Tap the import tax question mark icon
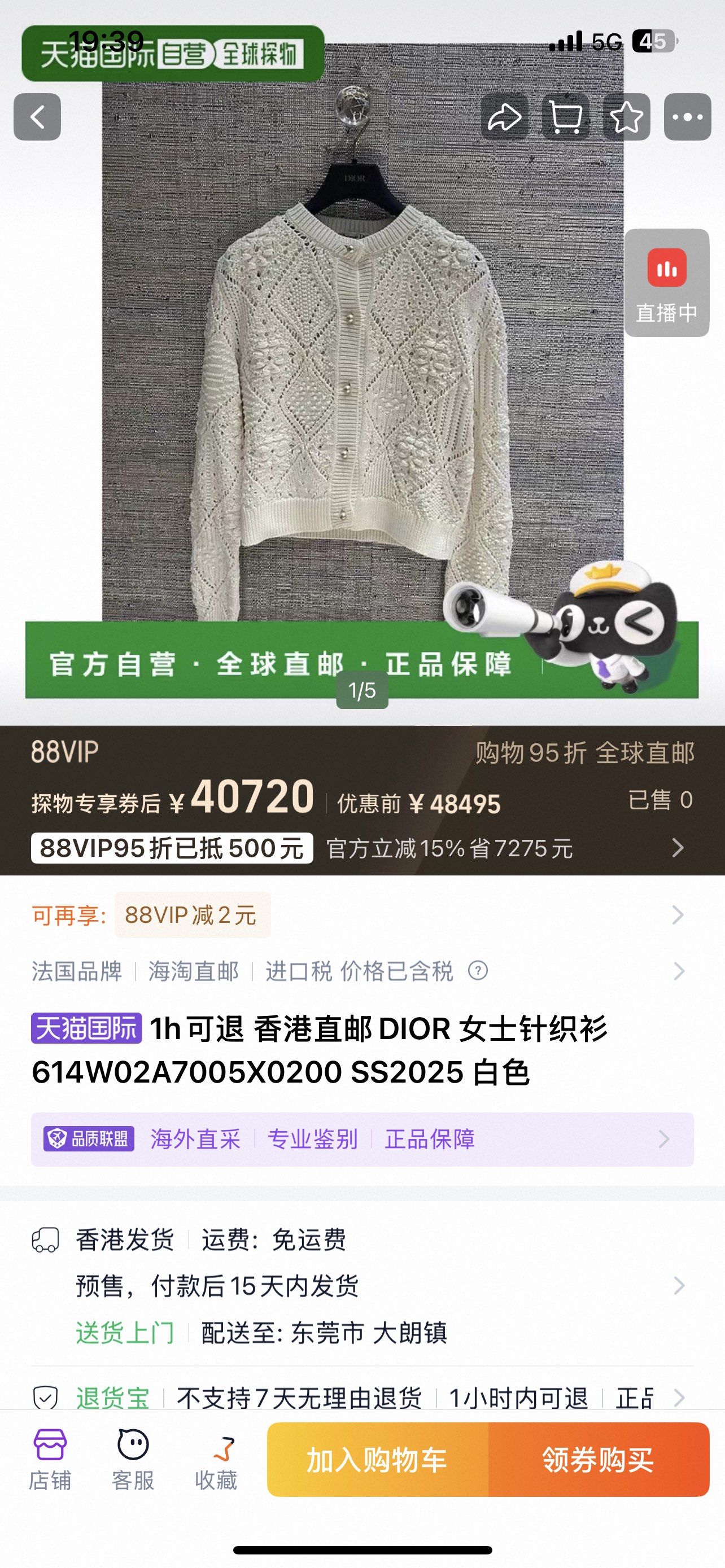This screenshot has width=725, height=1568. pyautogui.click(x=478, y=971)
